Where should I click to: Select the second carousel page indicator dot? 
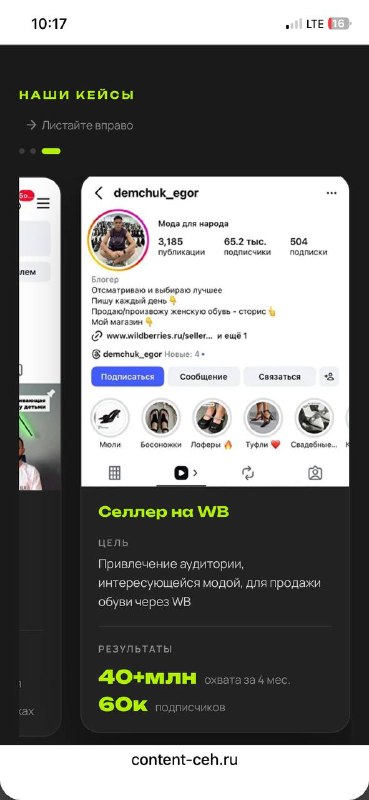(33, 151)
